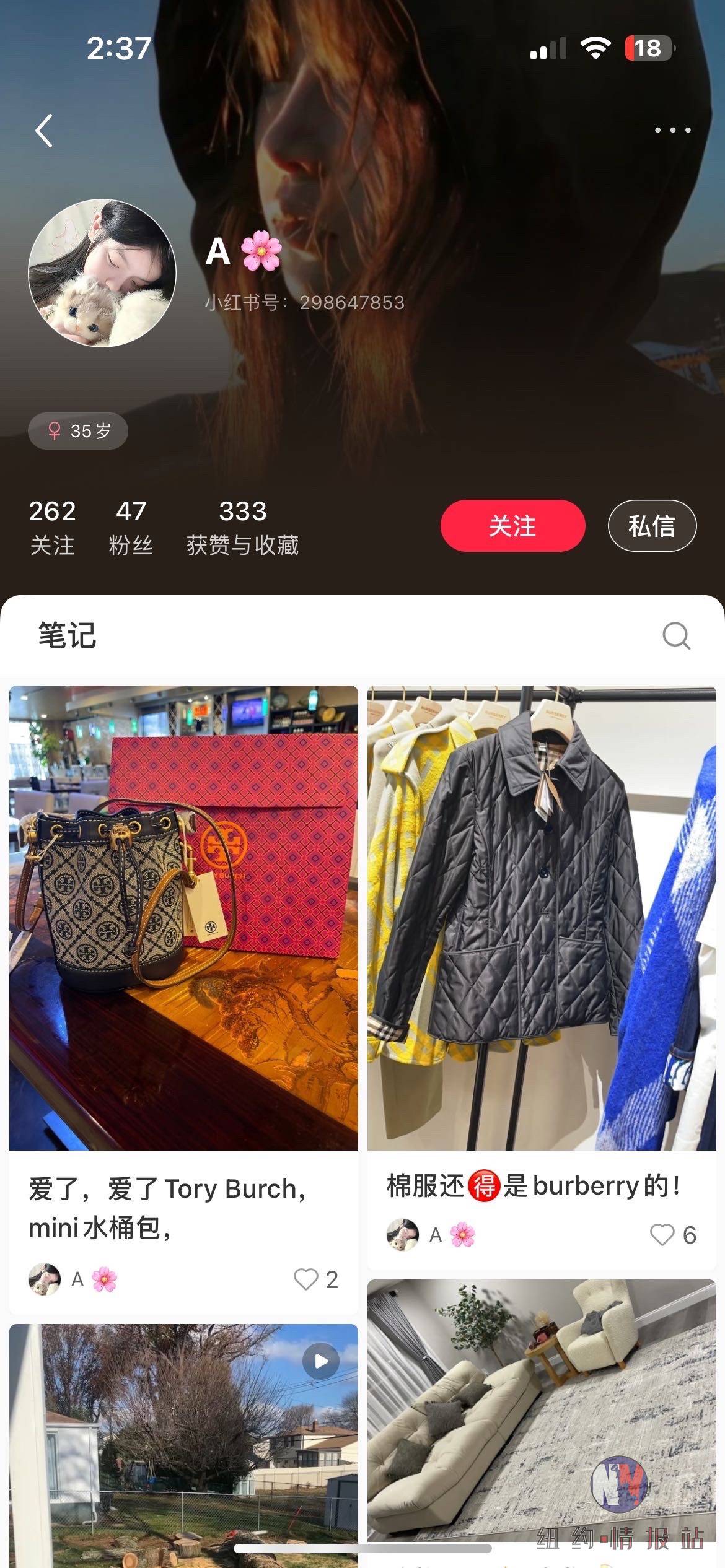Tap the profile avatar photo
Screen dimensions: 725x1568
(x=102, y=273)
